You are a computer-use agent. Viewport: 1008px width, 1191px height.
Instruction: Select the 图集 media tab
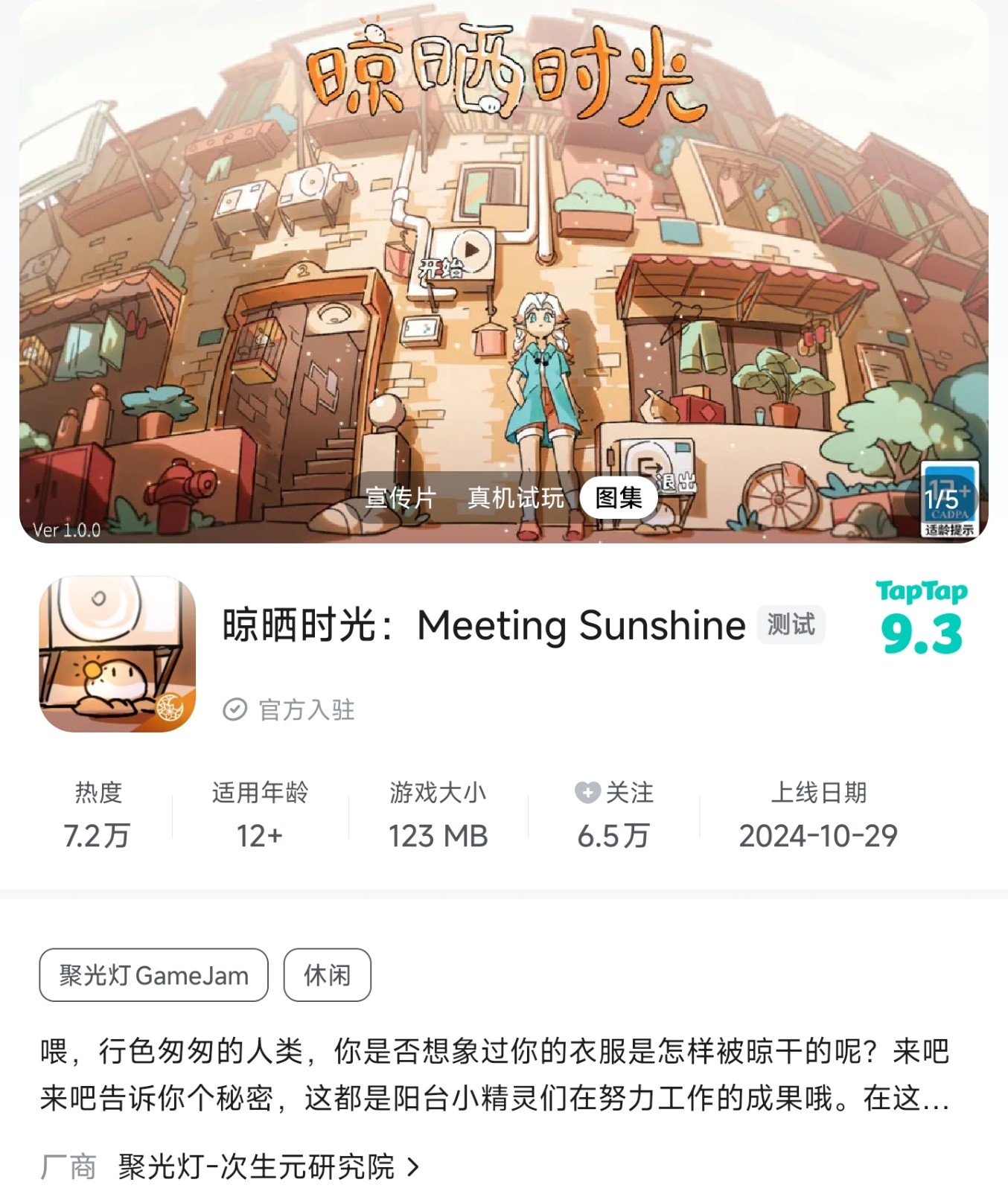click(618, 497)
